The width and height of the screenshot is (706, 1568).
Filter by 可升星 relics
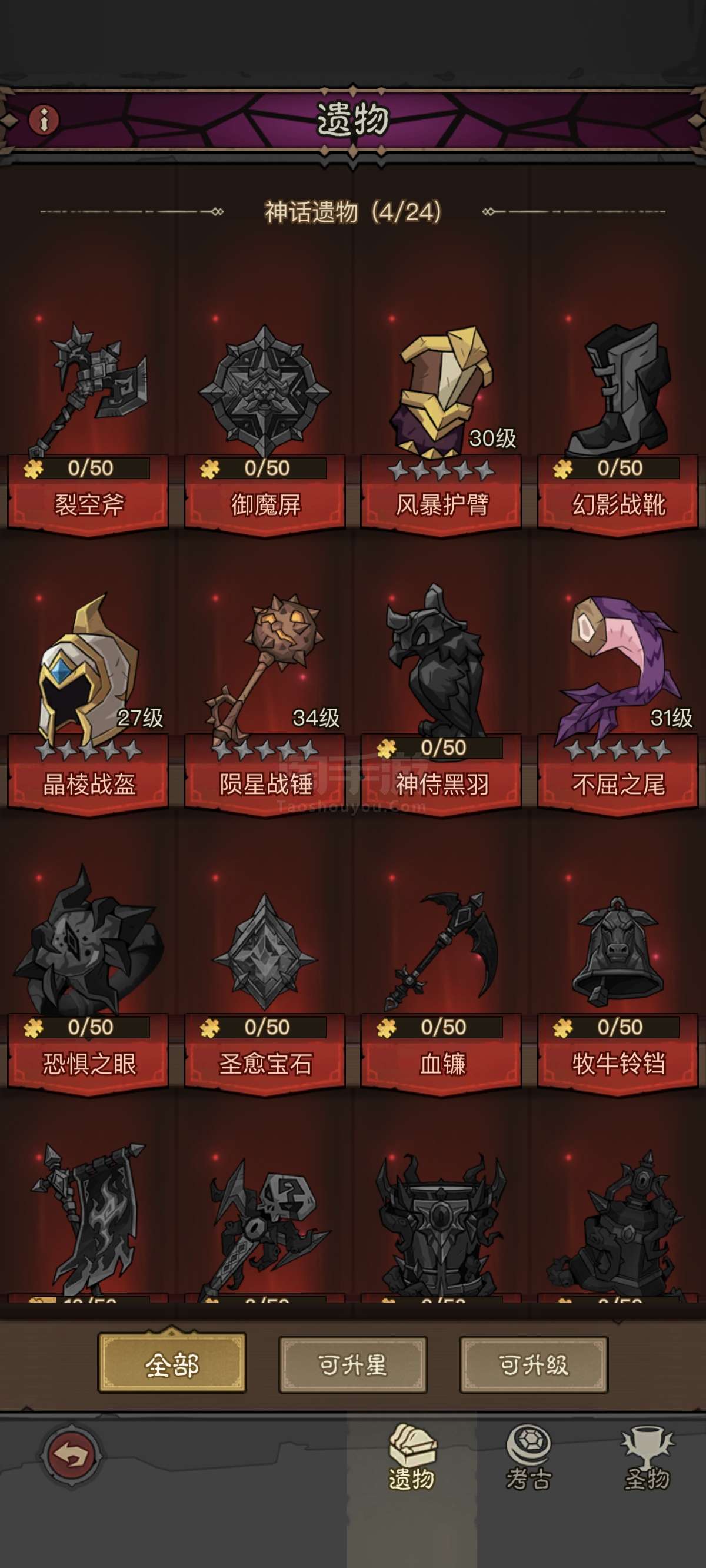point(352,1365)
